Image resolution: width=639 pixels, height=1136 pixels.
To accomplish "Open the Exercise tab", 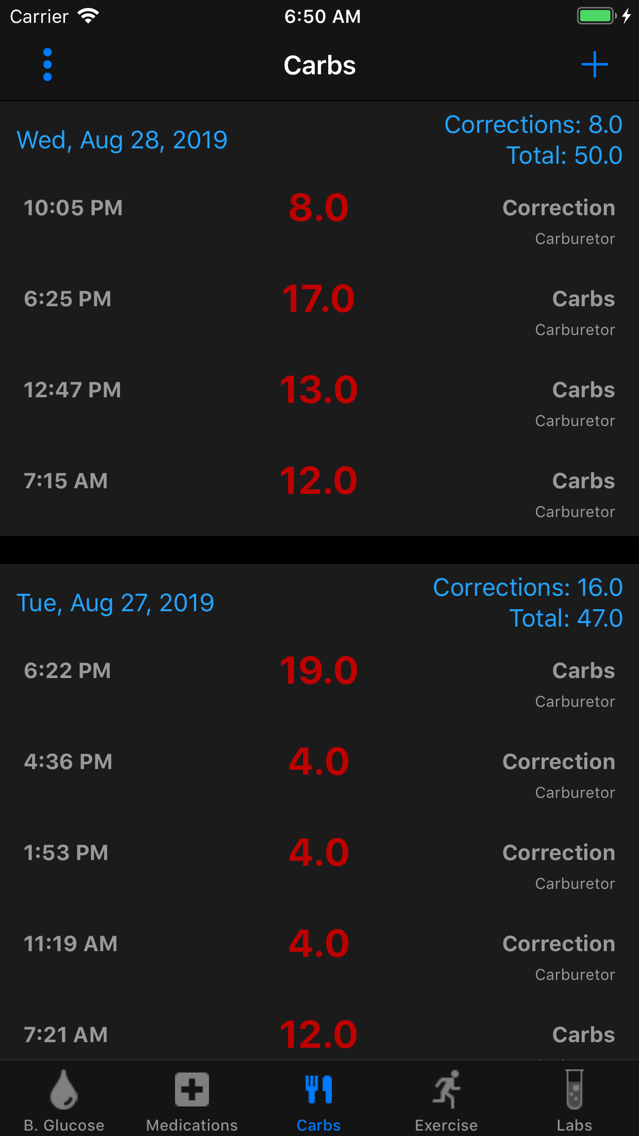I will point(446,1099).
